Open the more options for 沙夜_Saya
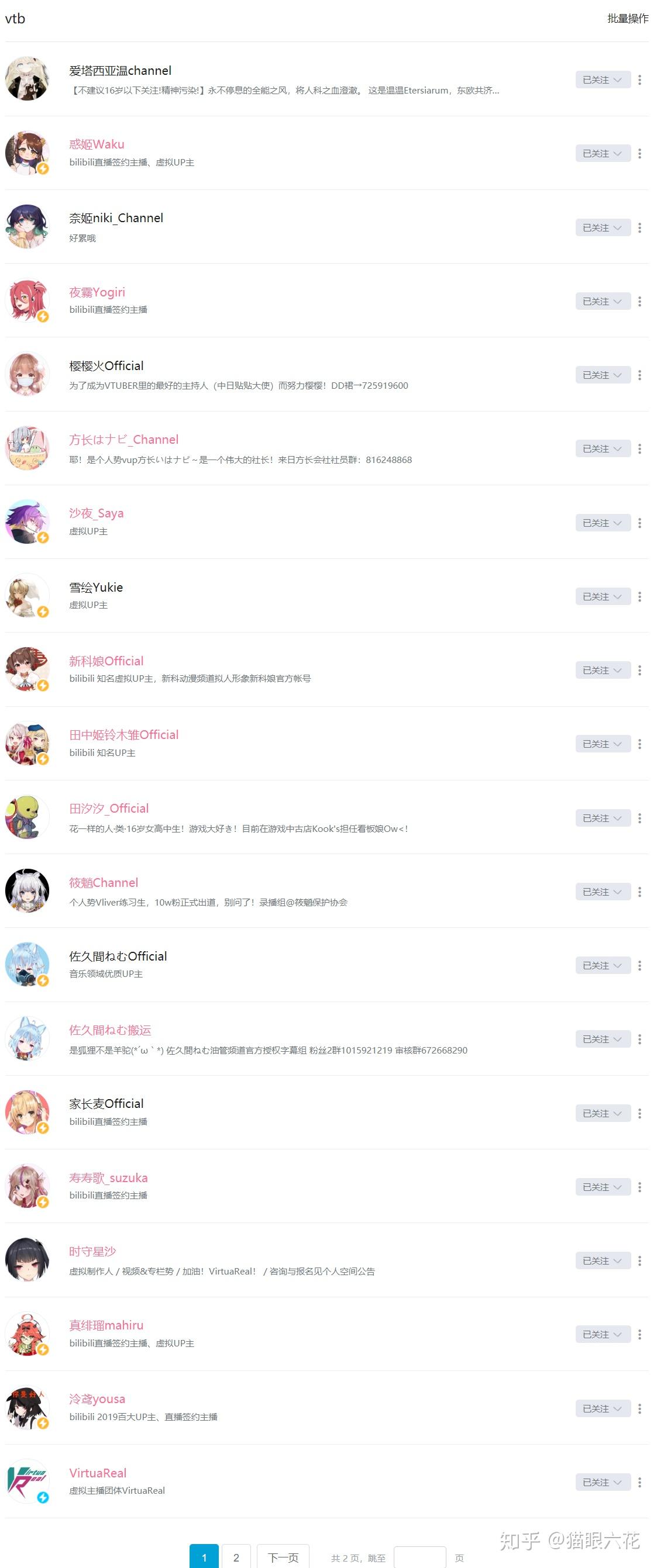Image resolution: width=657 pixels, height=1568 pixels. point(639,523)
